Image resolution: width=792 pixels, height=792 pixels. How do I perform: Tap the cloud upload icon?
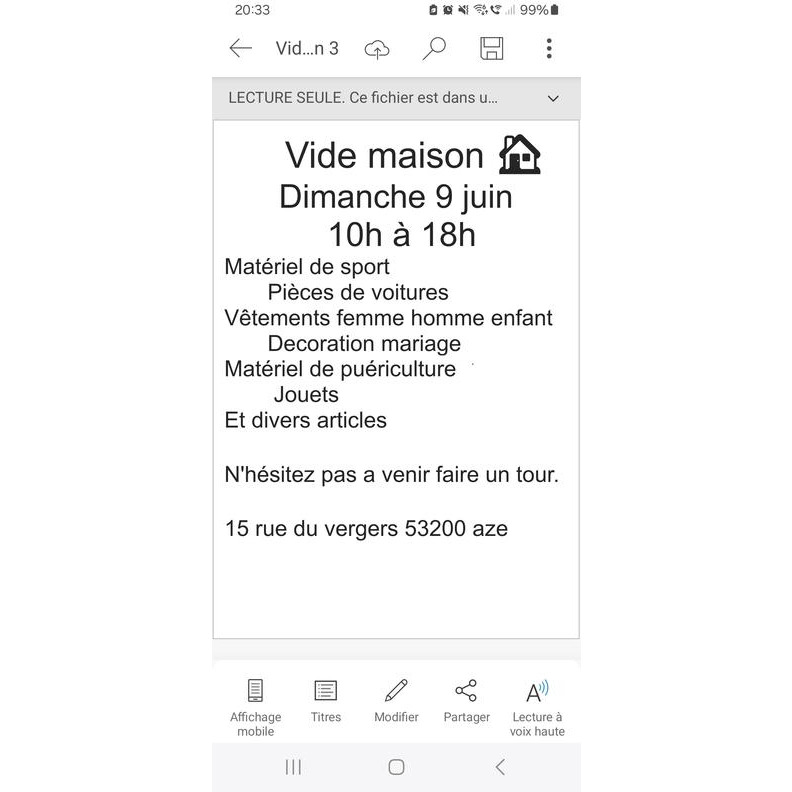[377, 48]
